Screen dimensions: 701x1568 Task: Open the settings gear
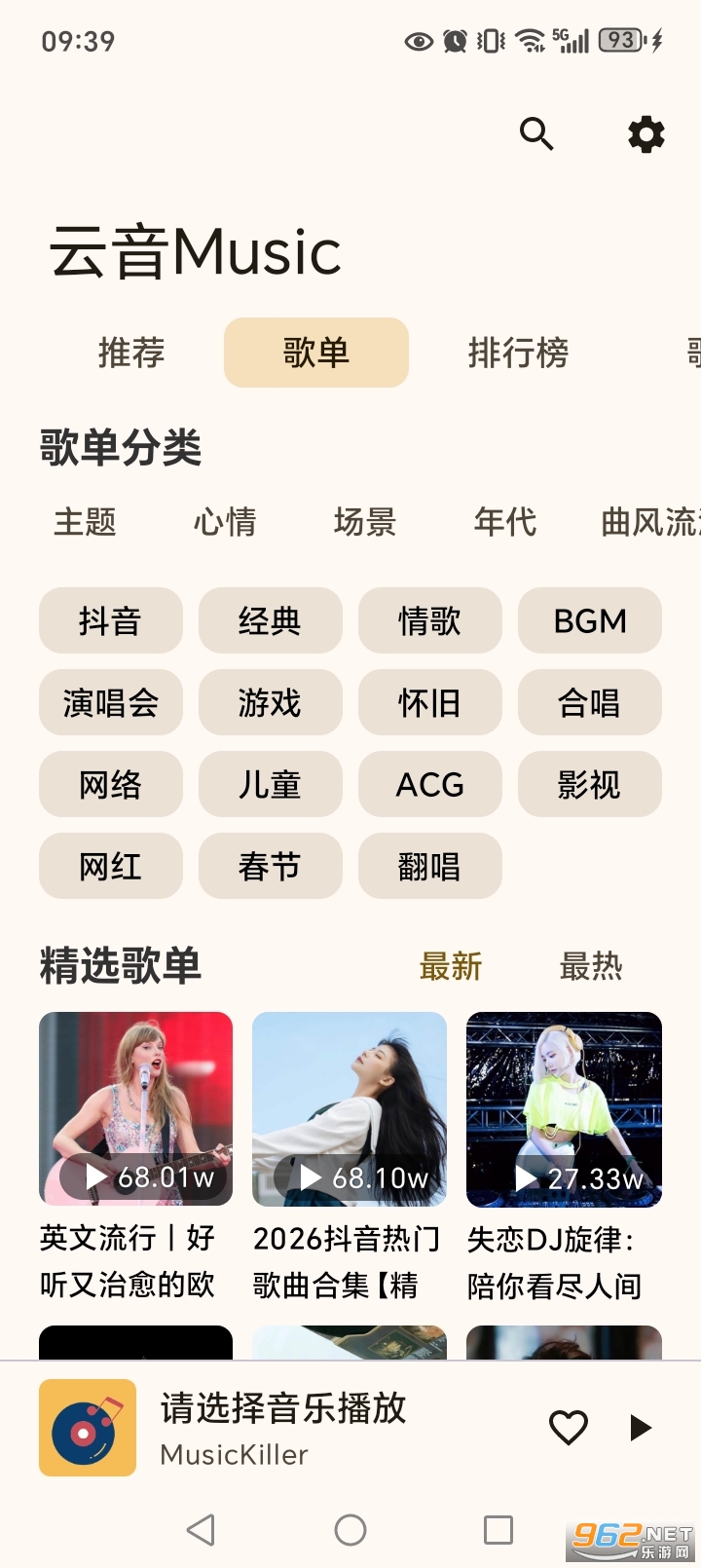pyautogui.click(x=646, y=133)
